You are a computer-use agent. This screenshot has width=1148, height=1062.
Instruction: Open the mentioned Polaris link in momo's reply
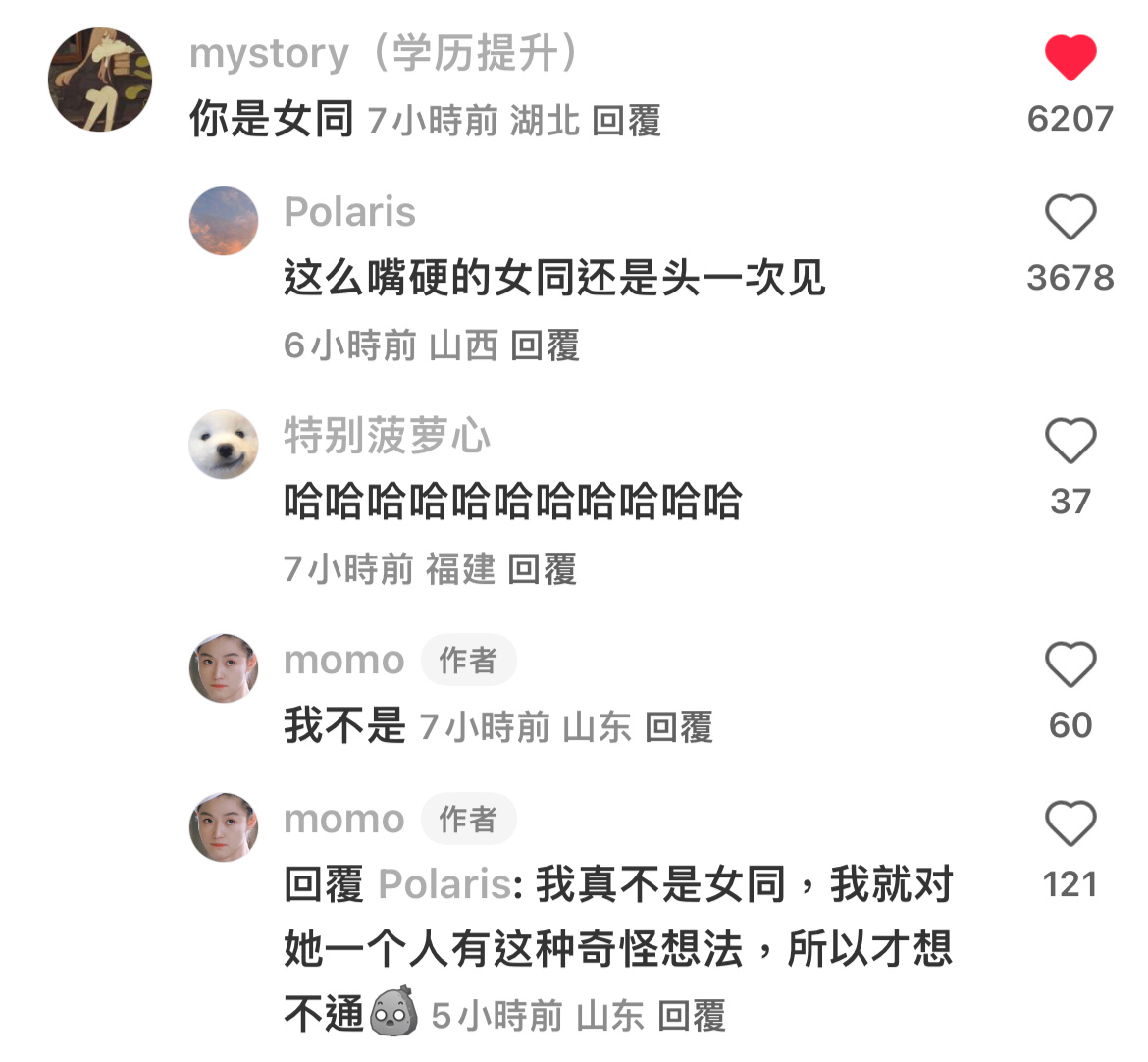(444, 885)
